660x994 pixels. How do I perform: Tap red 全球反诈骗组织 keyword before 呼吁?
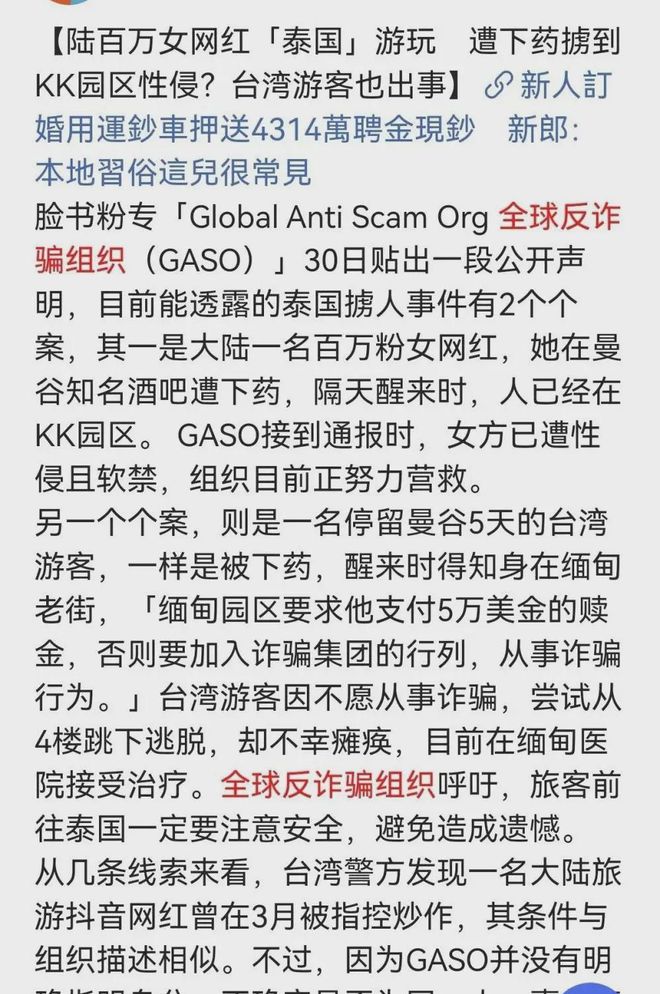pyautogui.click(x=327, y=784)
